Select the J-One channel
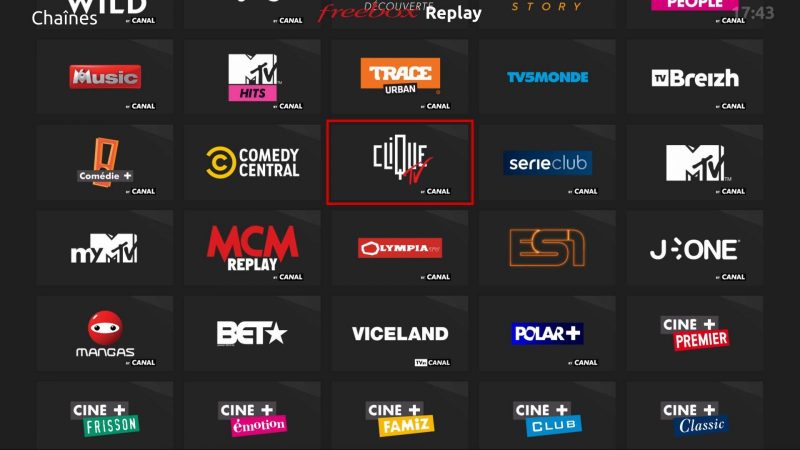The image size is (800, 450). [694, 248]
